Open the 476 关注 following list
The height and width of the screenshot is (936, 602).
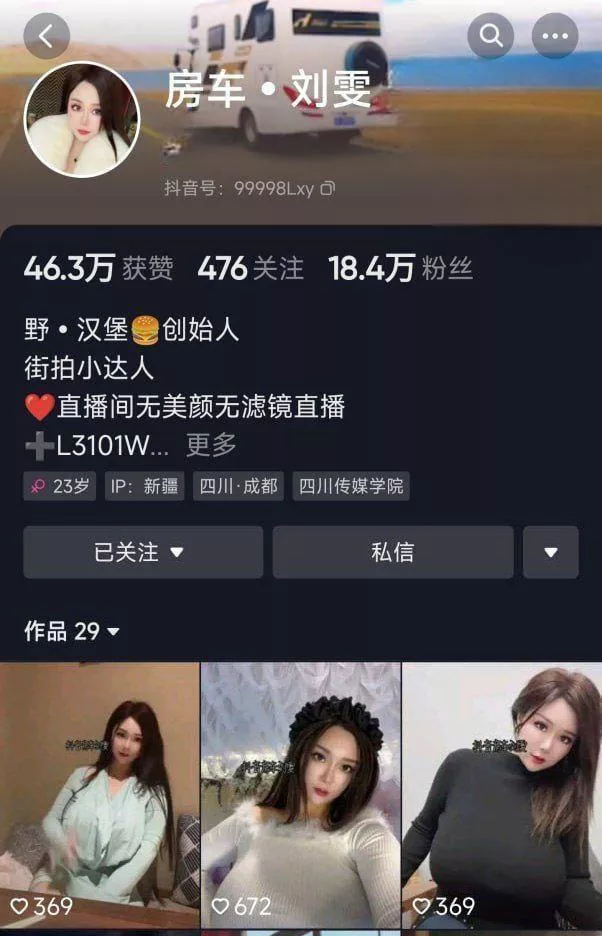point(250,268)
